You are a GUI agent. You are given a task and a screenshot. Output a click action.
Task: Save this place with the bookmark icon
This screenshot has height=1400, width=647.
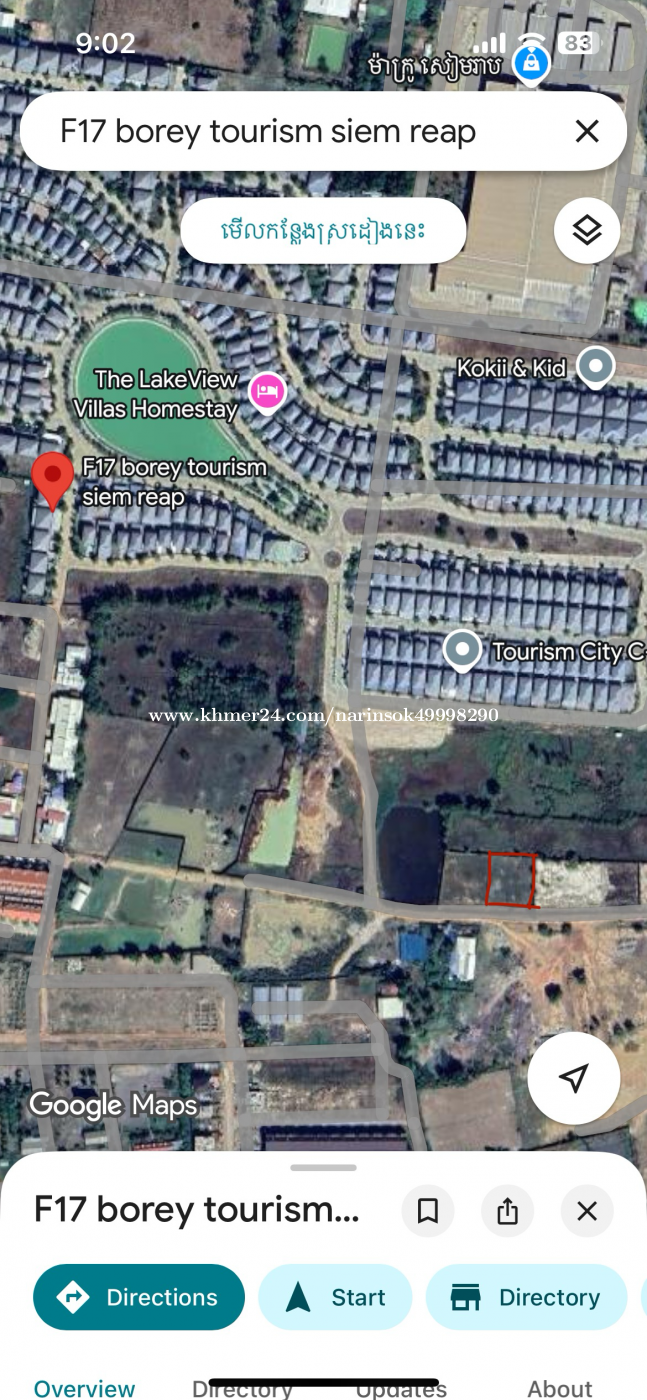pyautogui.click(x=428, y=1211)
